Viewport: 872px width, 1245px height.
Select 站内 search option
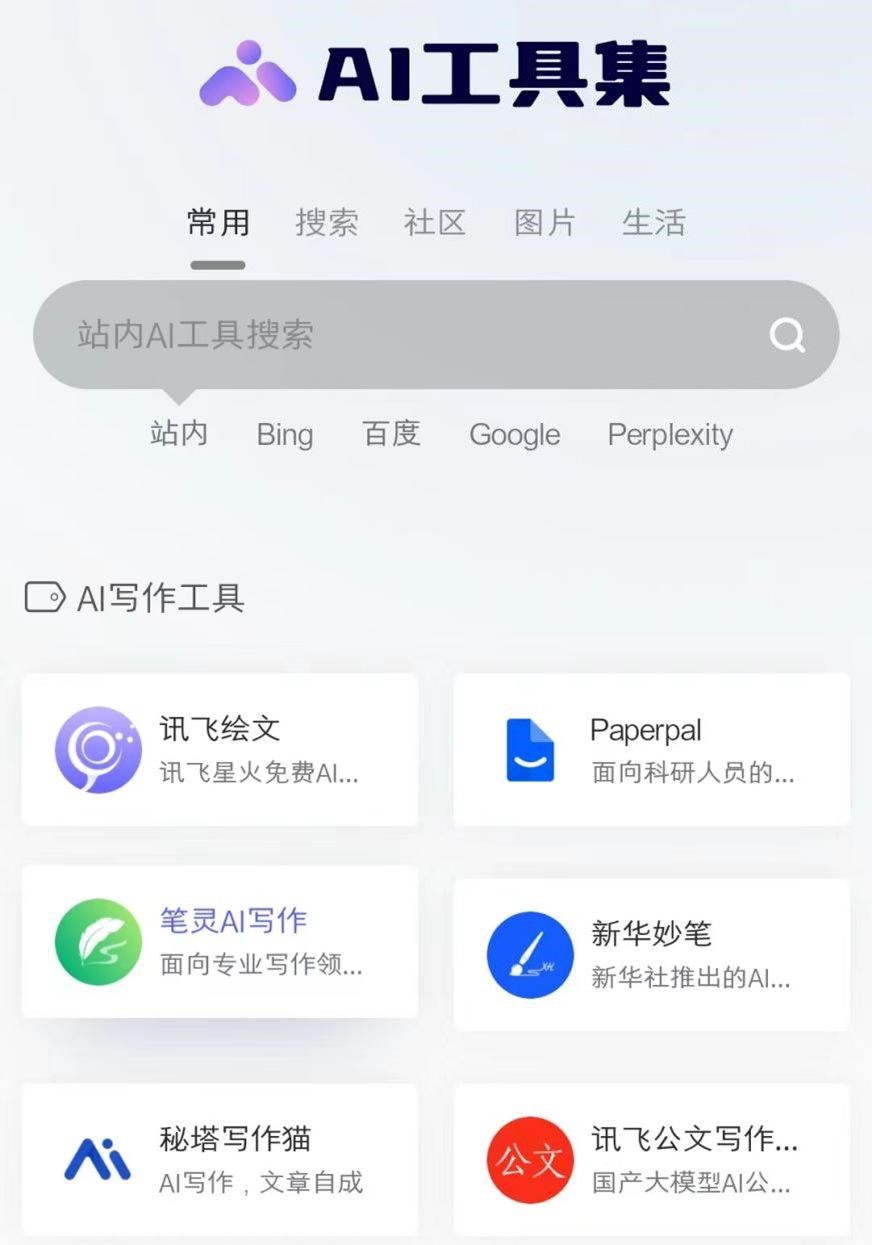click(179, 434)
